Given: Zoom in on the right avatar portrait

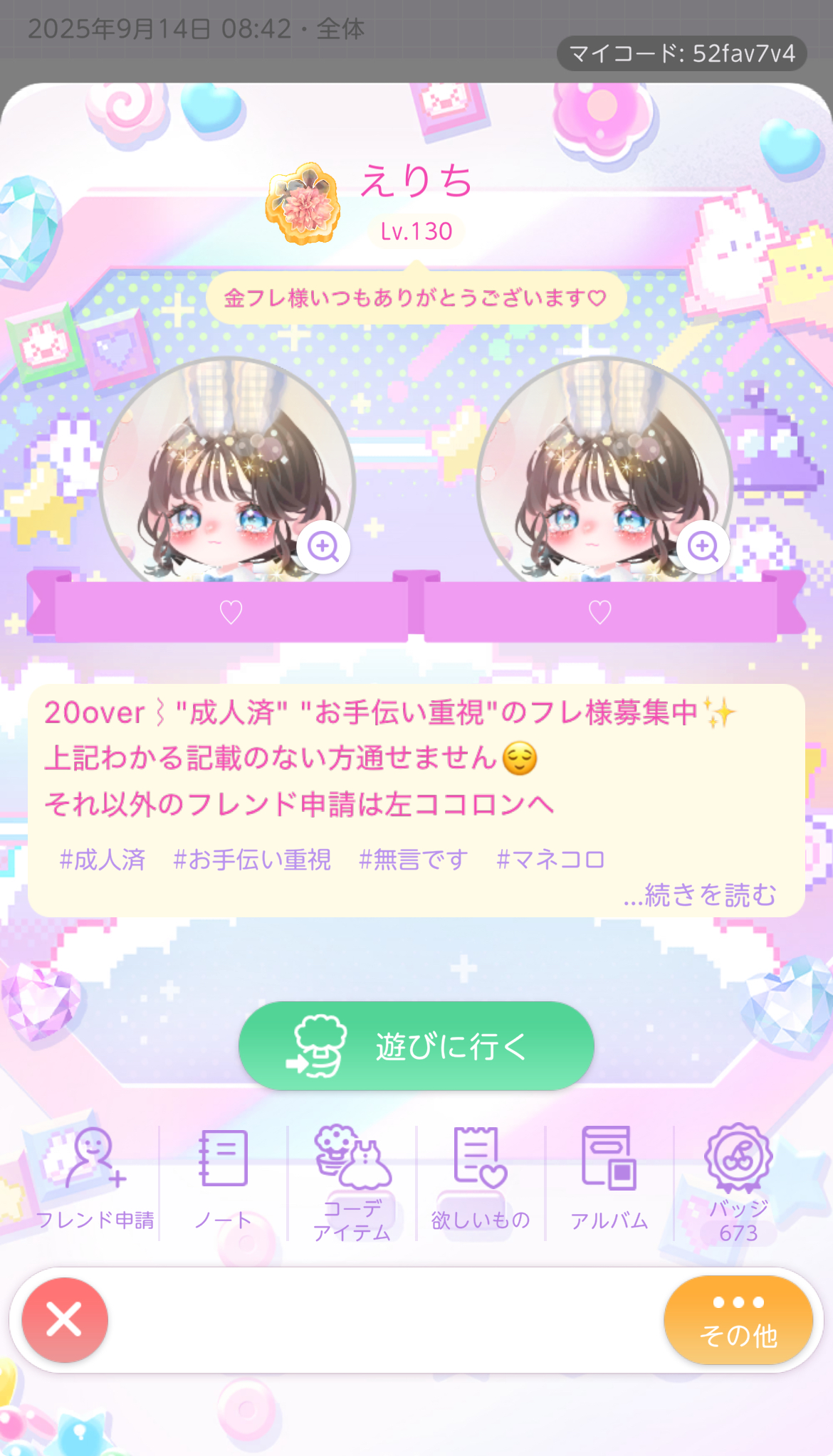Looking at the screenshot, I should [x=703, y=547].
